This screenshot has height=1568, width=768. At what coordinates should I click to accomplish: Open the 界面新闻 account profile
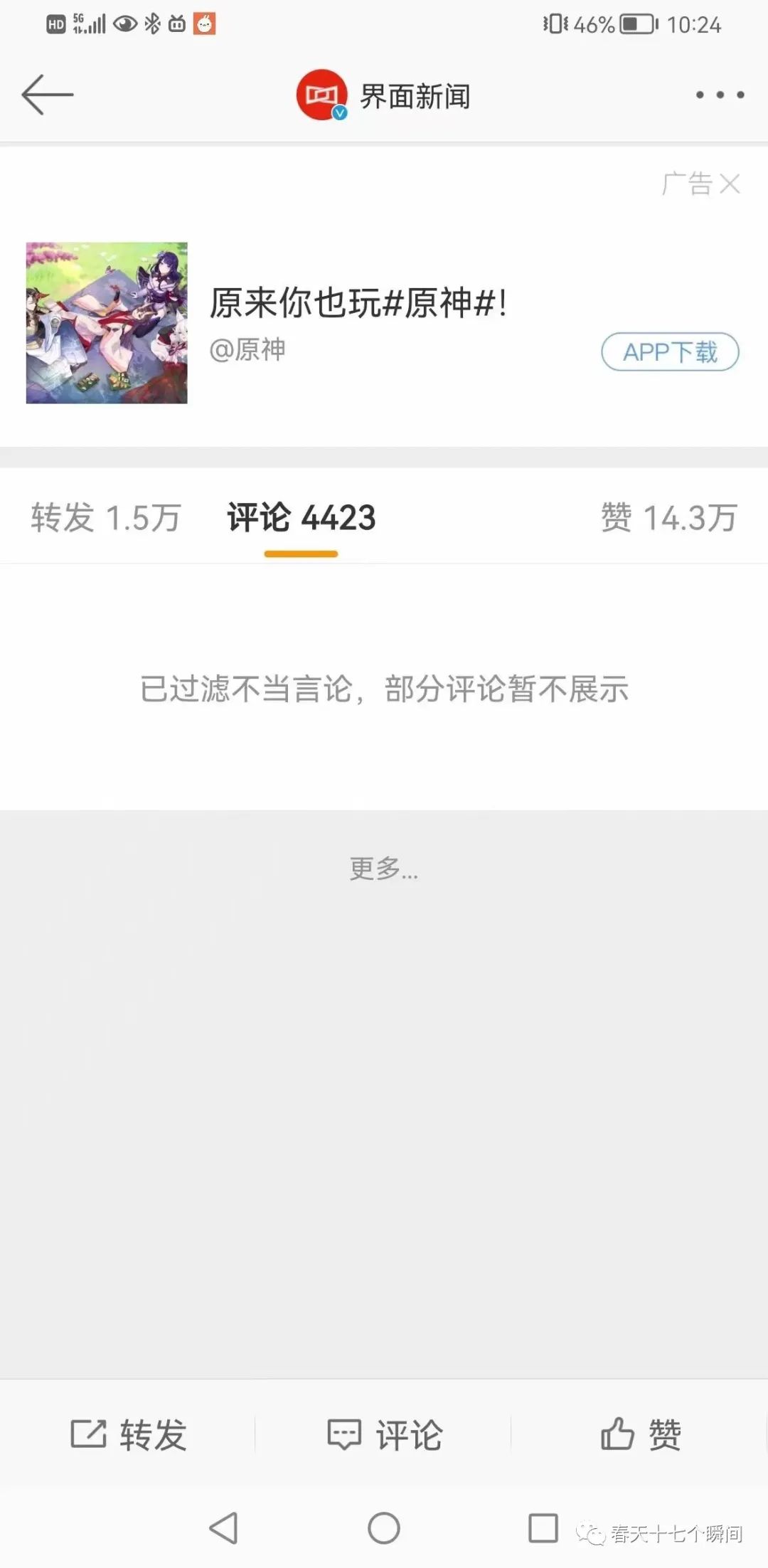[x=384, y=95]
